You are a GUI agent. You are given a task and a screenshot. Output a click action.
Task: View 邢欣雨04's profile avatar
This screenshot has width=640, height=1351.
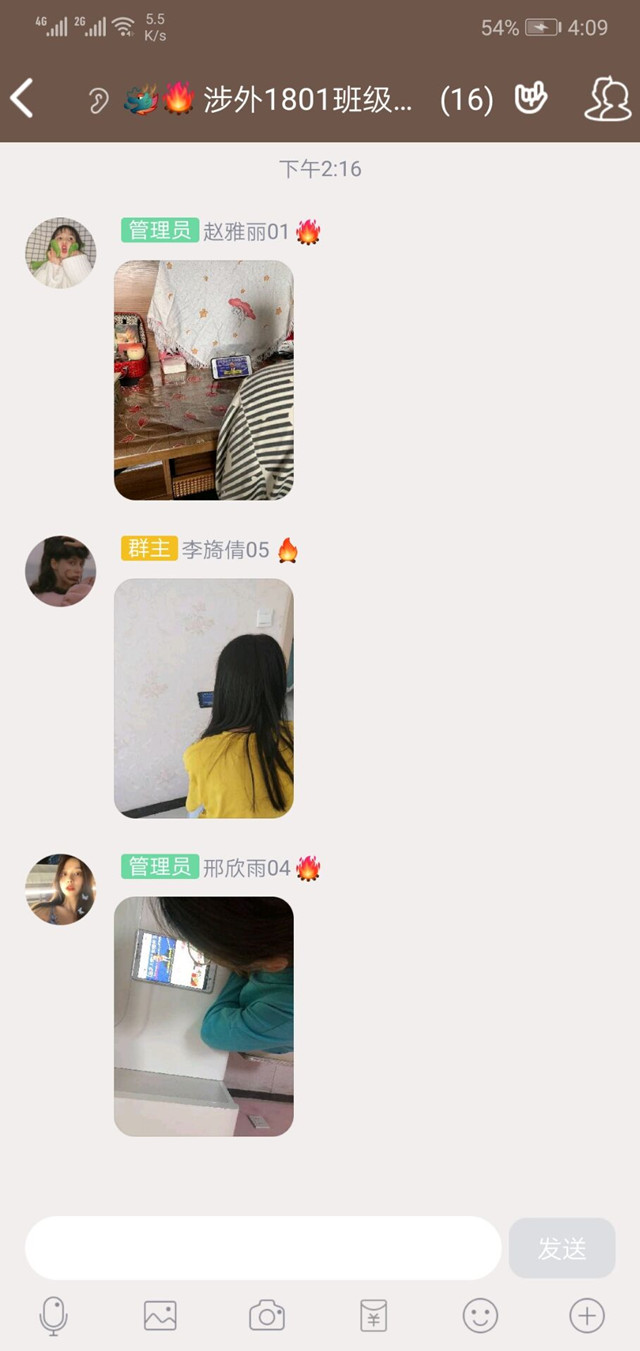click(x=60, y=889)
